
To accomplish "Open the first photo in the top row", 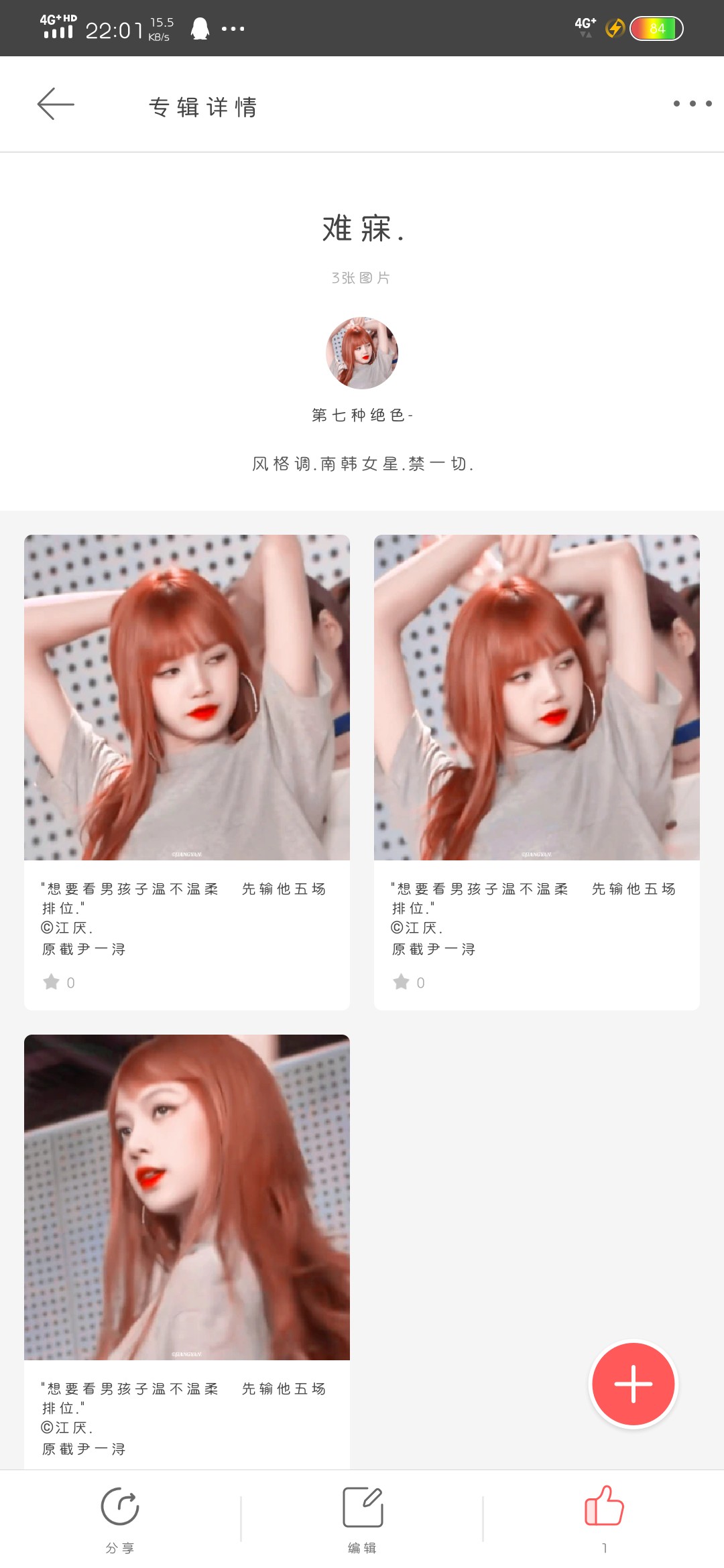I will click(x=187, y=697).
